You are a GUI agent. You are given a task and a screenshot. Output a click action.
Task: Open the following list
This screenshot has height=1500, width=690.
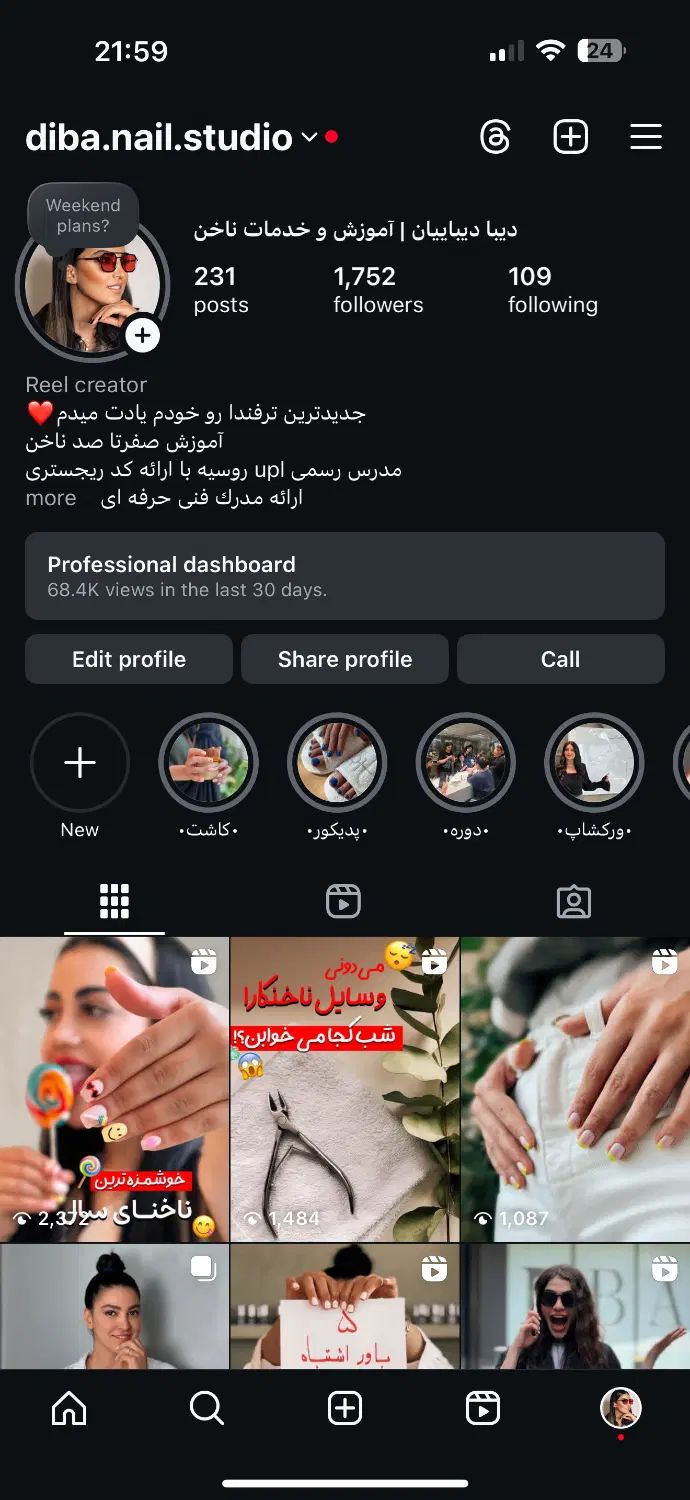(552, 290)
